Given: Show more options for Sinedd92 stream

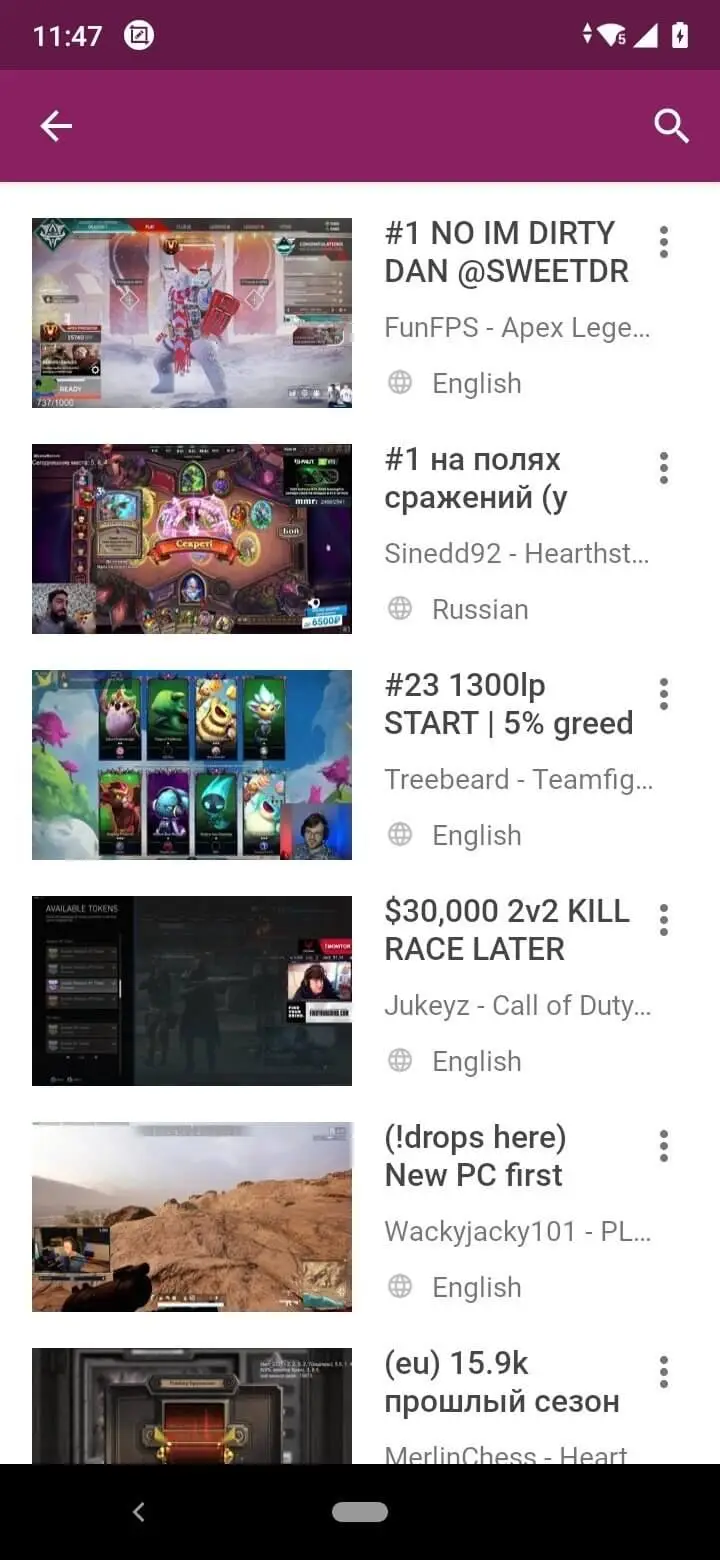Looking at the screenshot, I should coord(663,468).
